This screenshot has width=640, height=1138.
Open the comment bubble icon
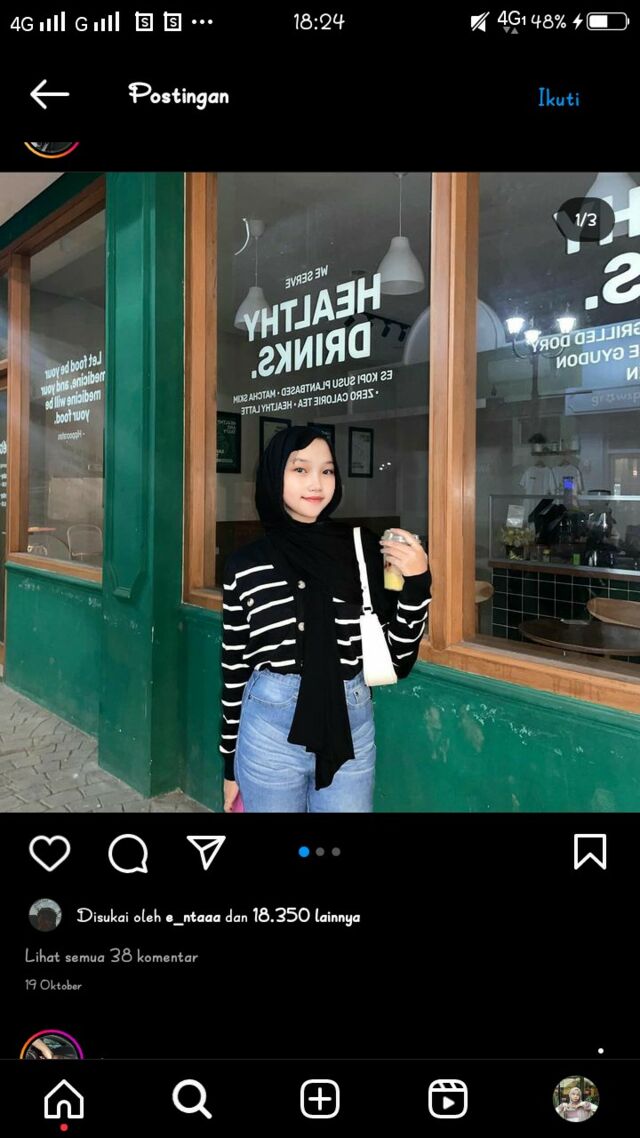click(128, 853)
